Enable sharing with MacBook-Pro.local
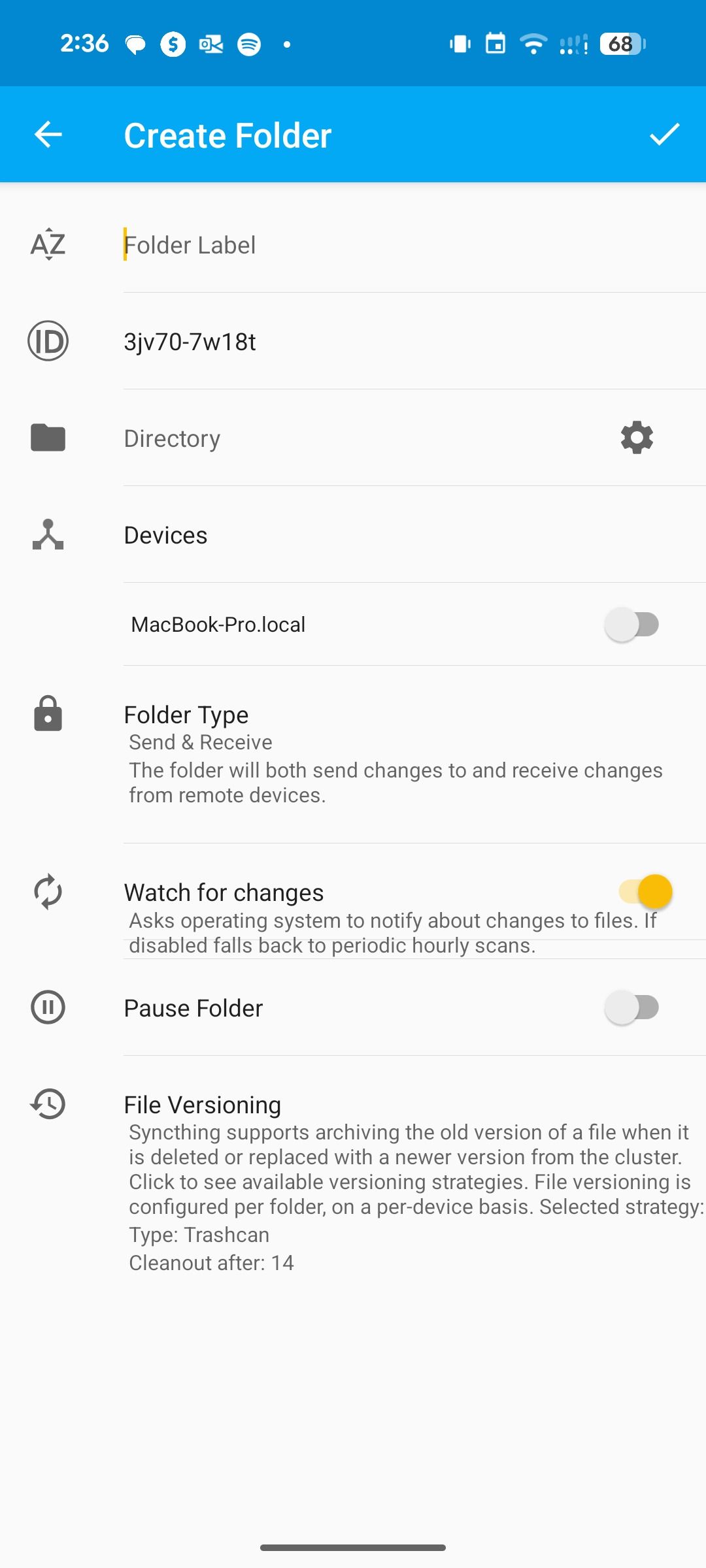The image size is (706, 1568). [631, 624]
